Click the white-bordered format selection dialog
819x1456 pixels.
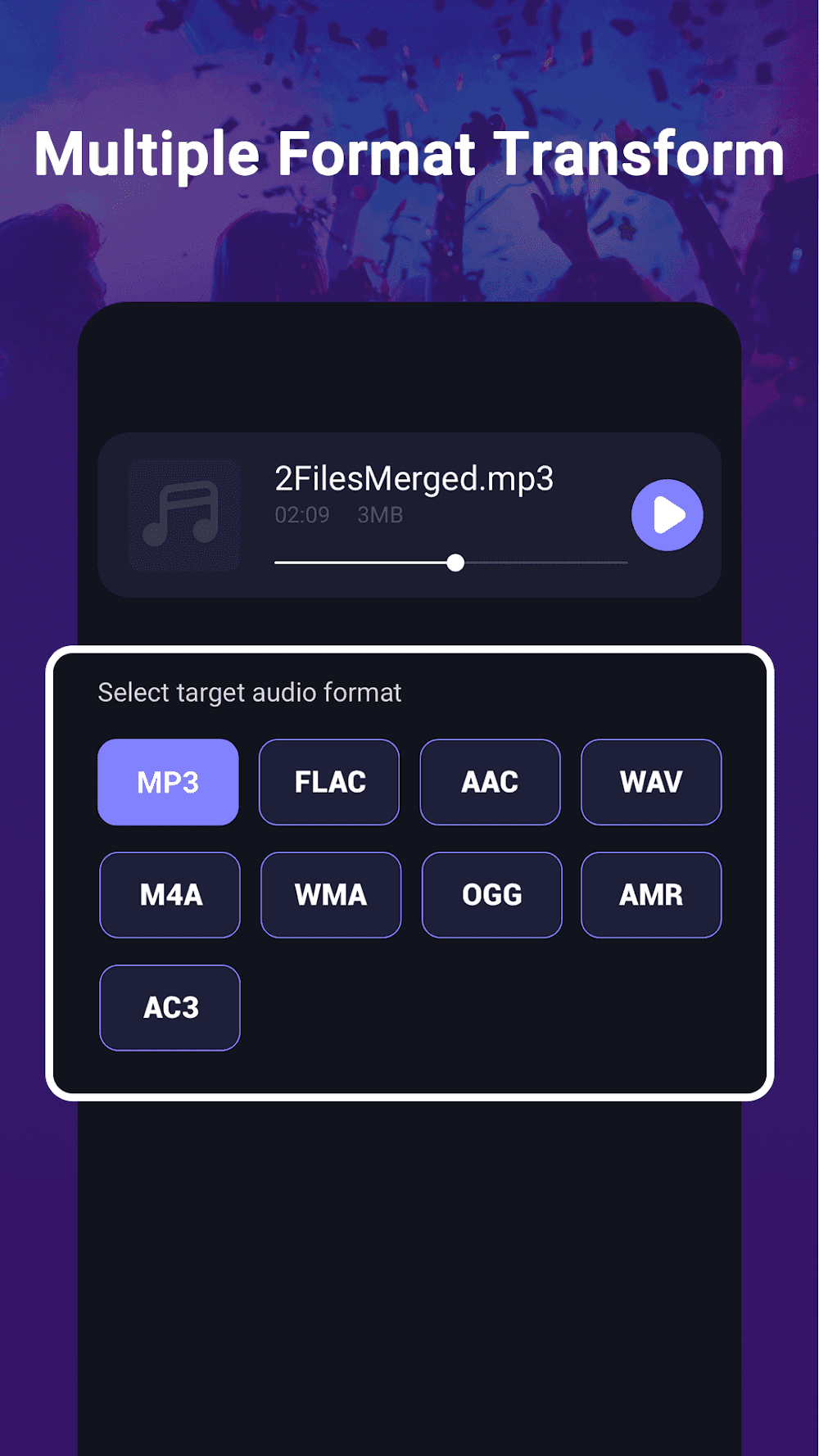[x=409, y=872]
